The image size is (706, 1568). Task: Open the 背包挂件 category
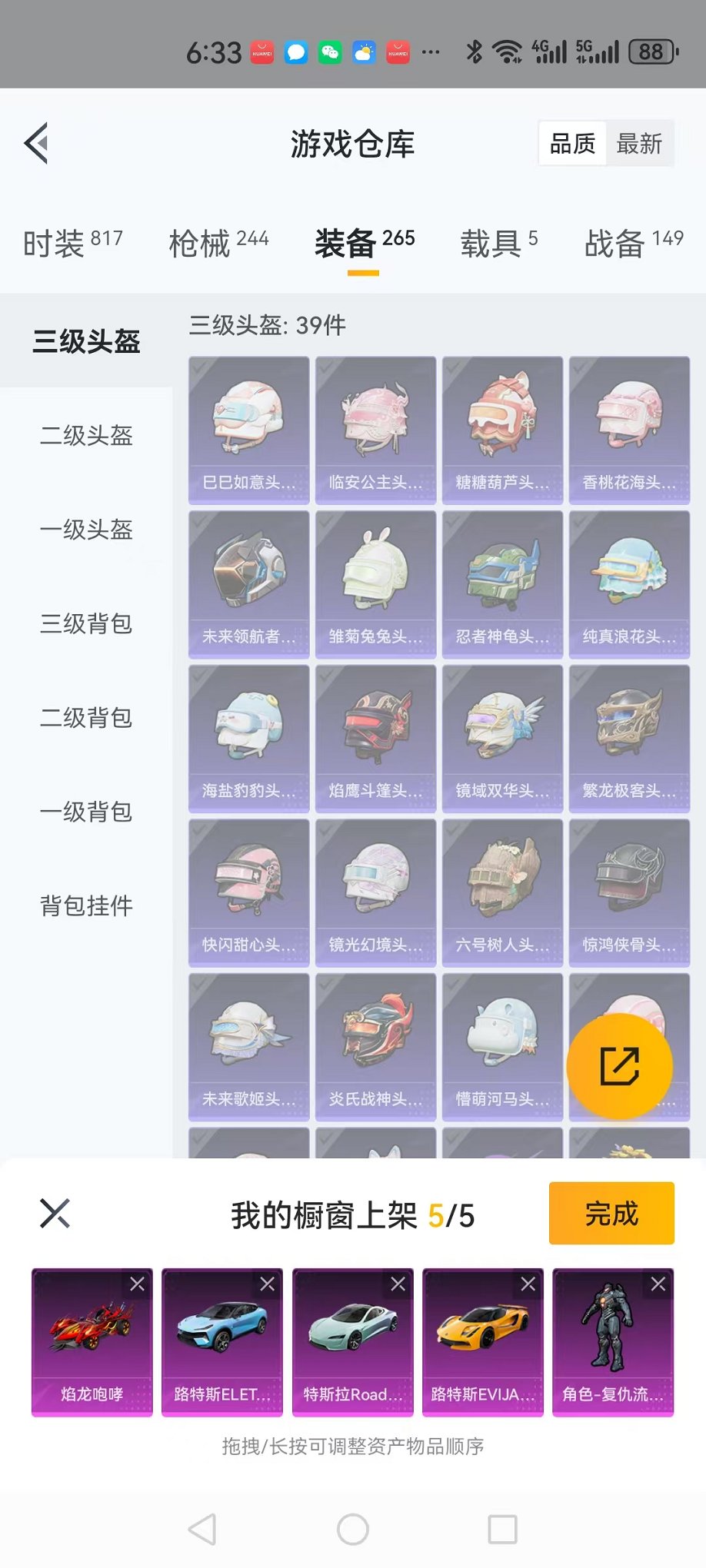[x=86, y=905]
